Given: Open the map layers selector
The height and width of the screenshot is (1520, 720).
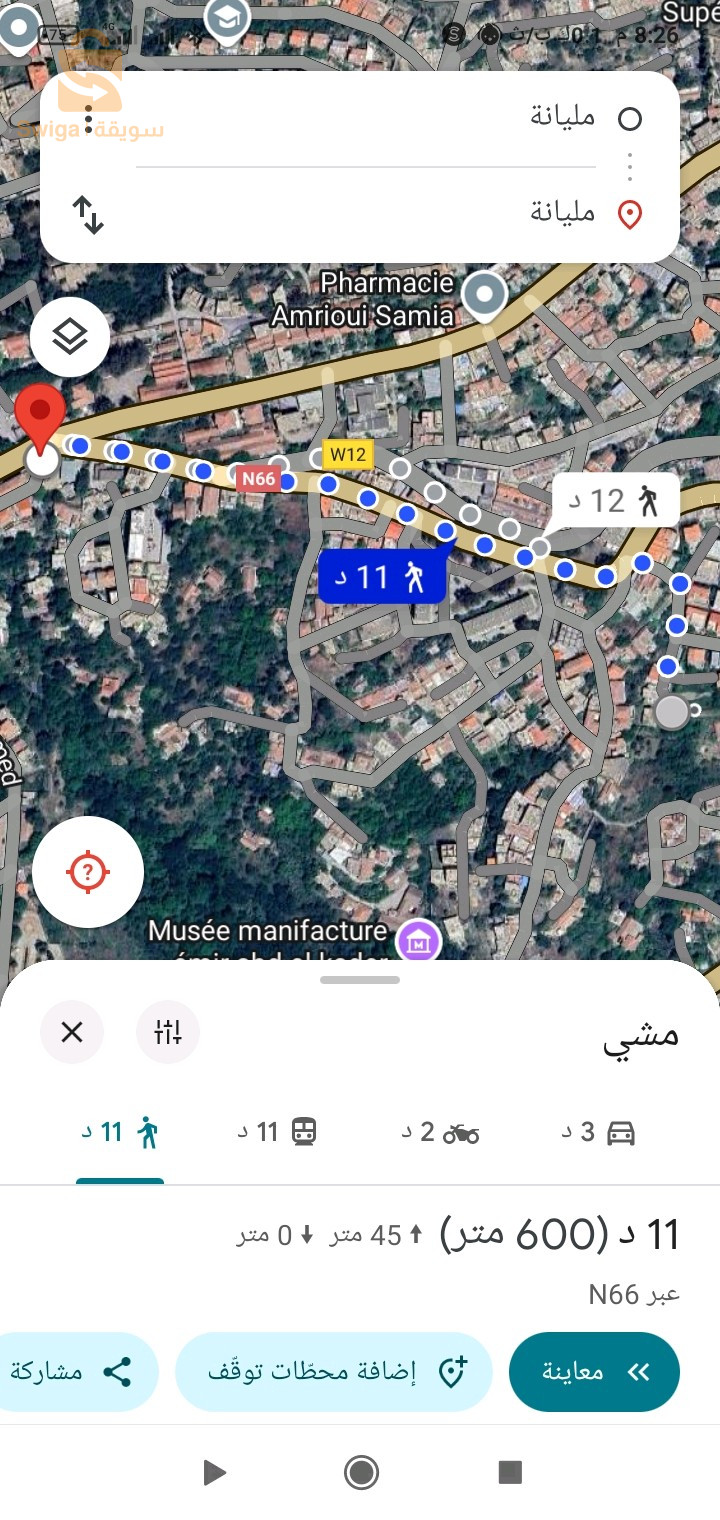Looking at the screenshot, I should click(69, 337).
